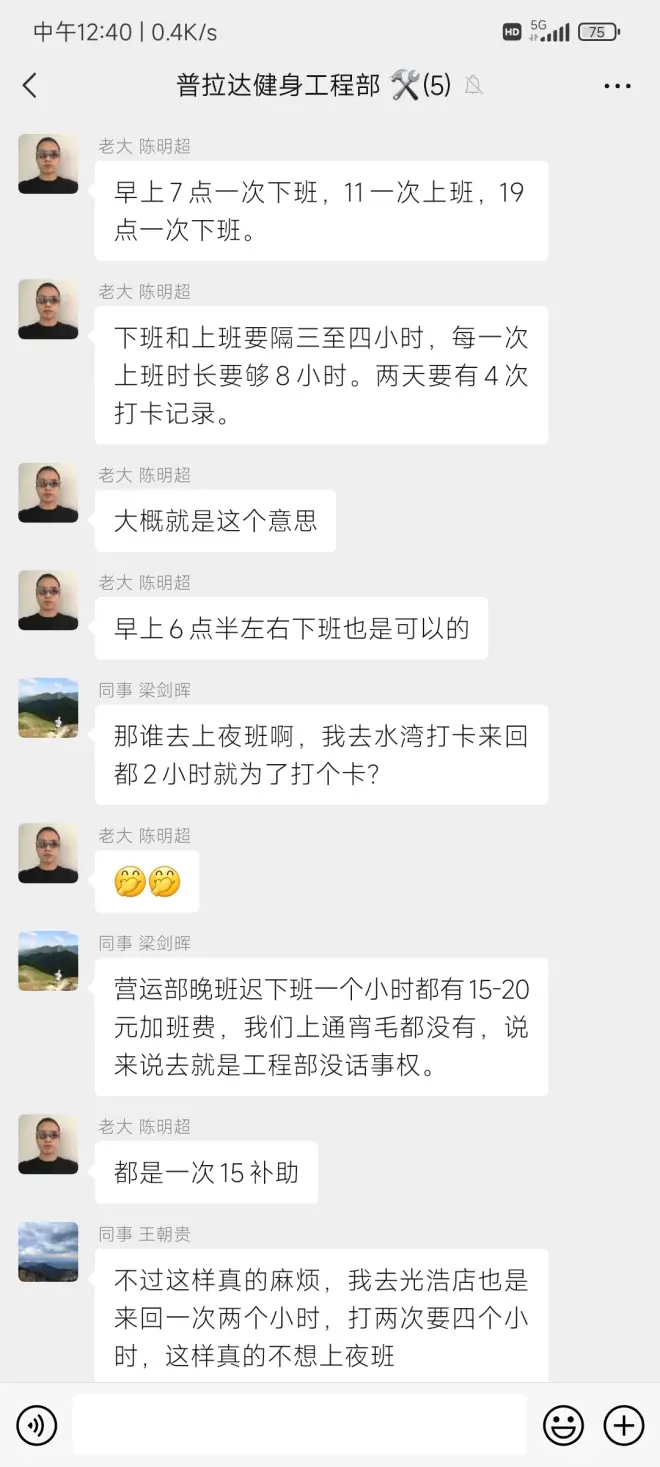
Task: Tap the message text input field
Action: click(x=299, y=1425)
